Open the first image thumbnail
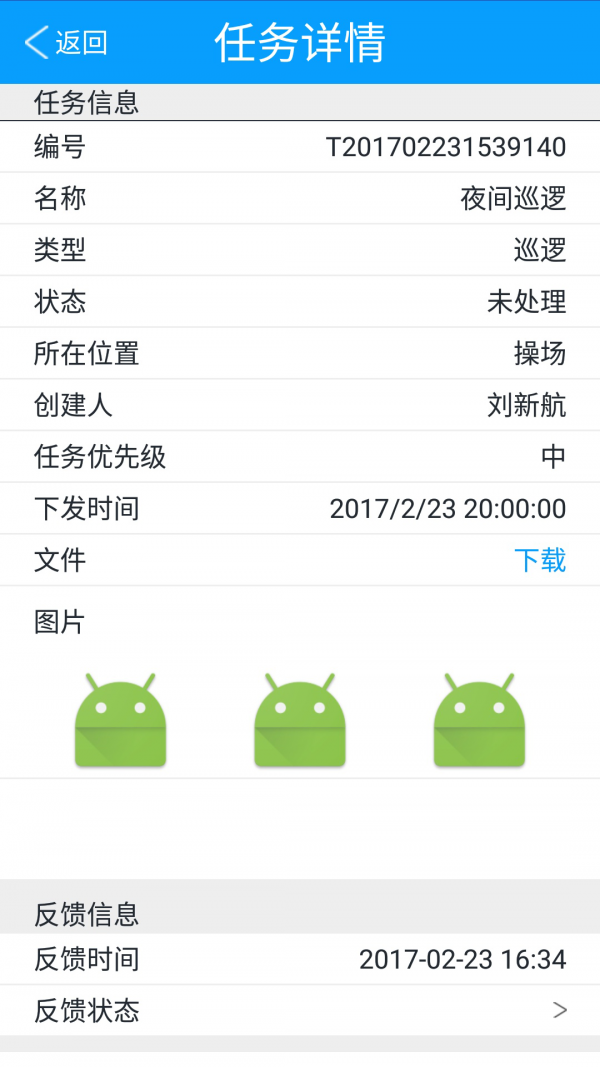Viewport: 600px width, 1067px height. coord(120,720)
